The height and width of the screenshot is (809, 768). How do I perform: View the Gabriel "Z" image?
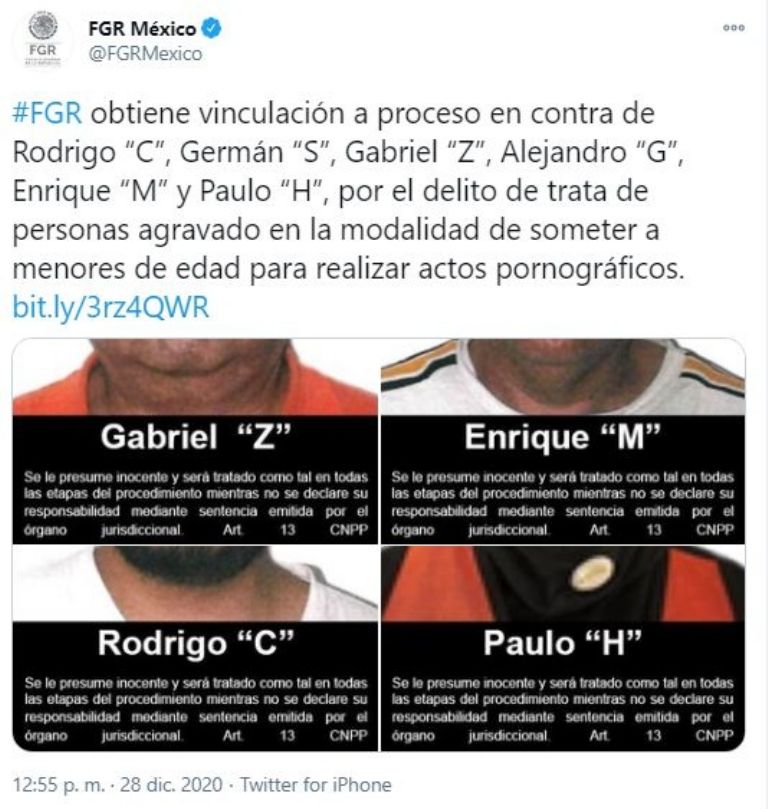194,442
